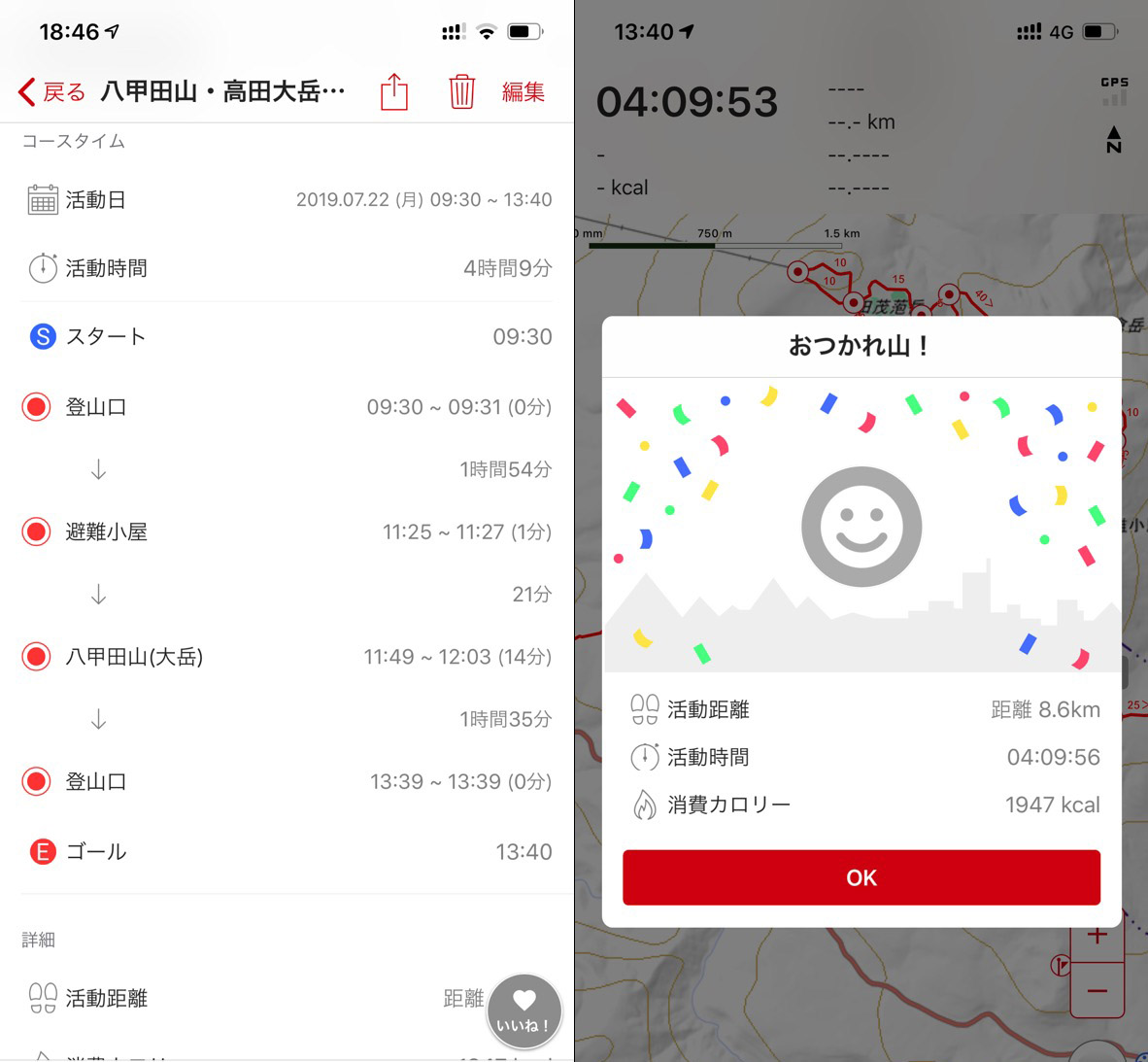Share this activity record

[x=393, y=92]
